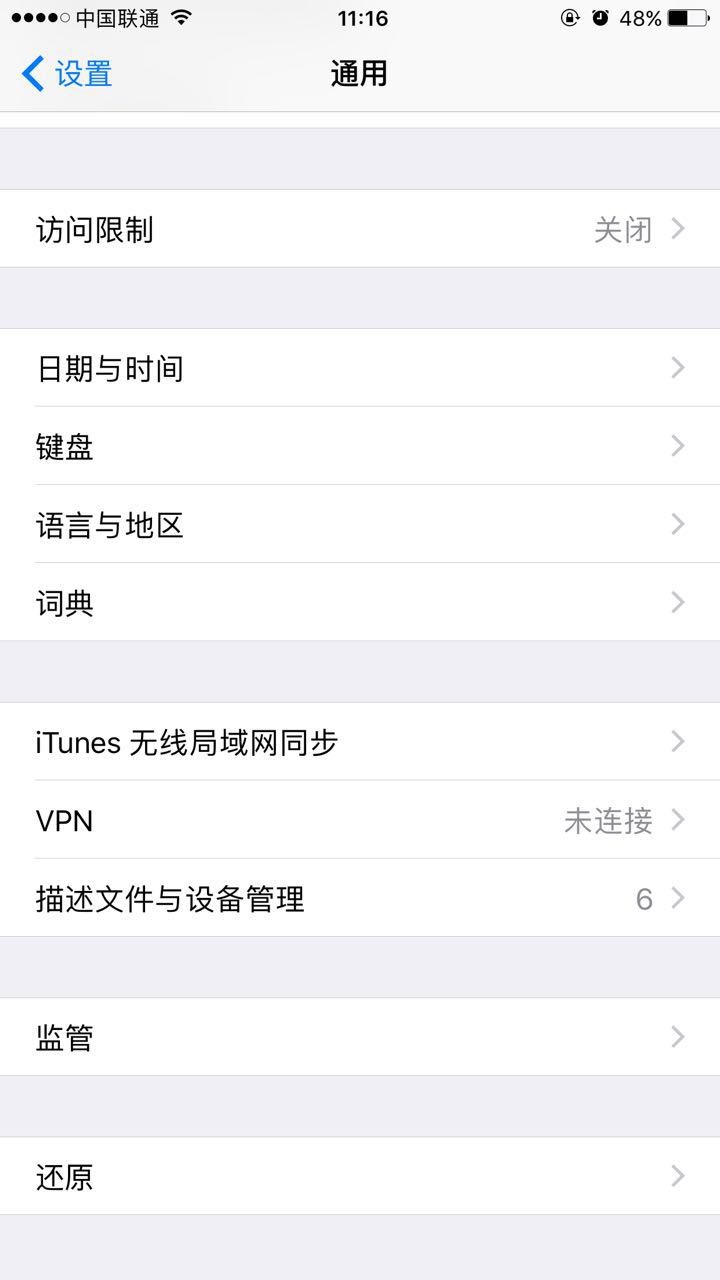Viewport: 720px width, 1280px height.
Task: Open 日期与时间 settings
Action: [360, 368]
